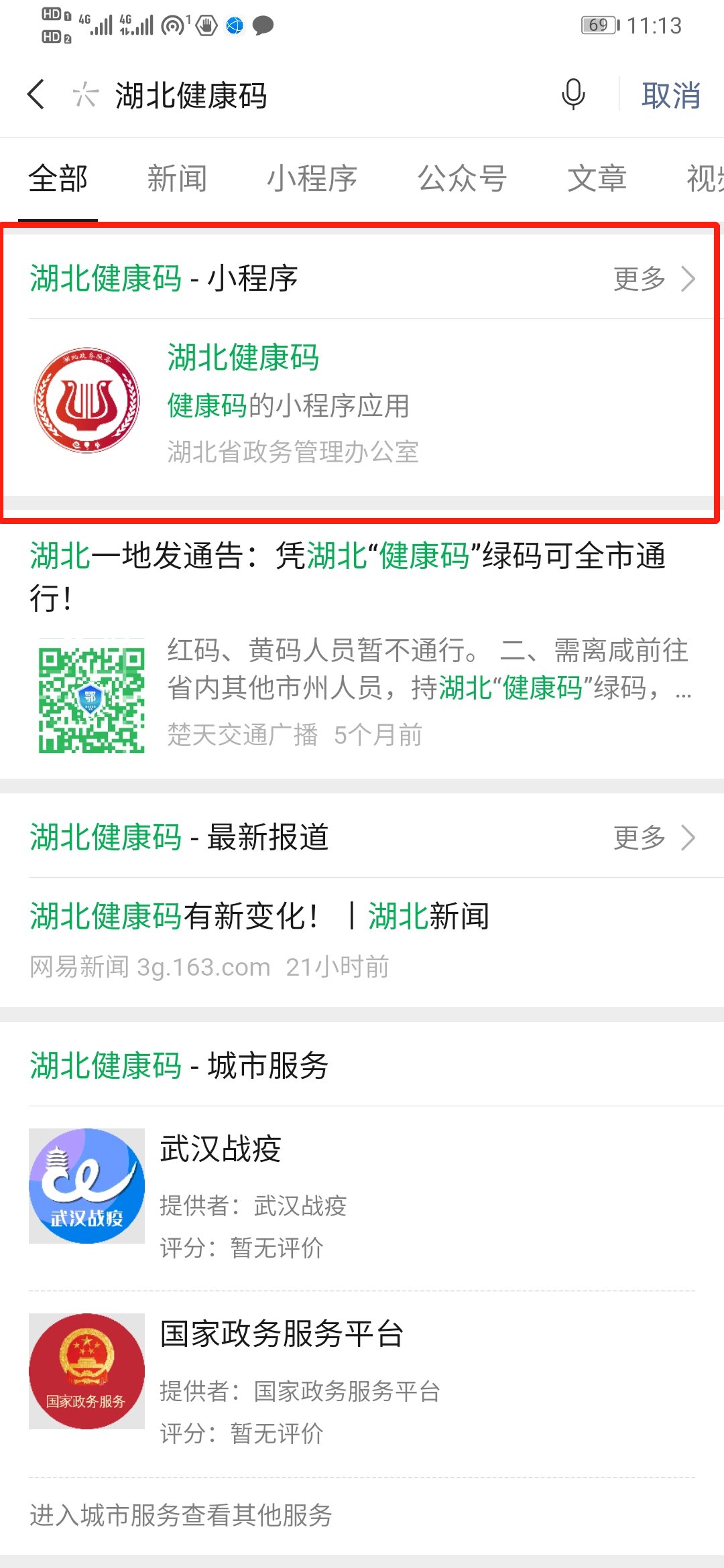Tap 进入城市服务查看其他服务

point(181,1514)
